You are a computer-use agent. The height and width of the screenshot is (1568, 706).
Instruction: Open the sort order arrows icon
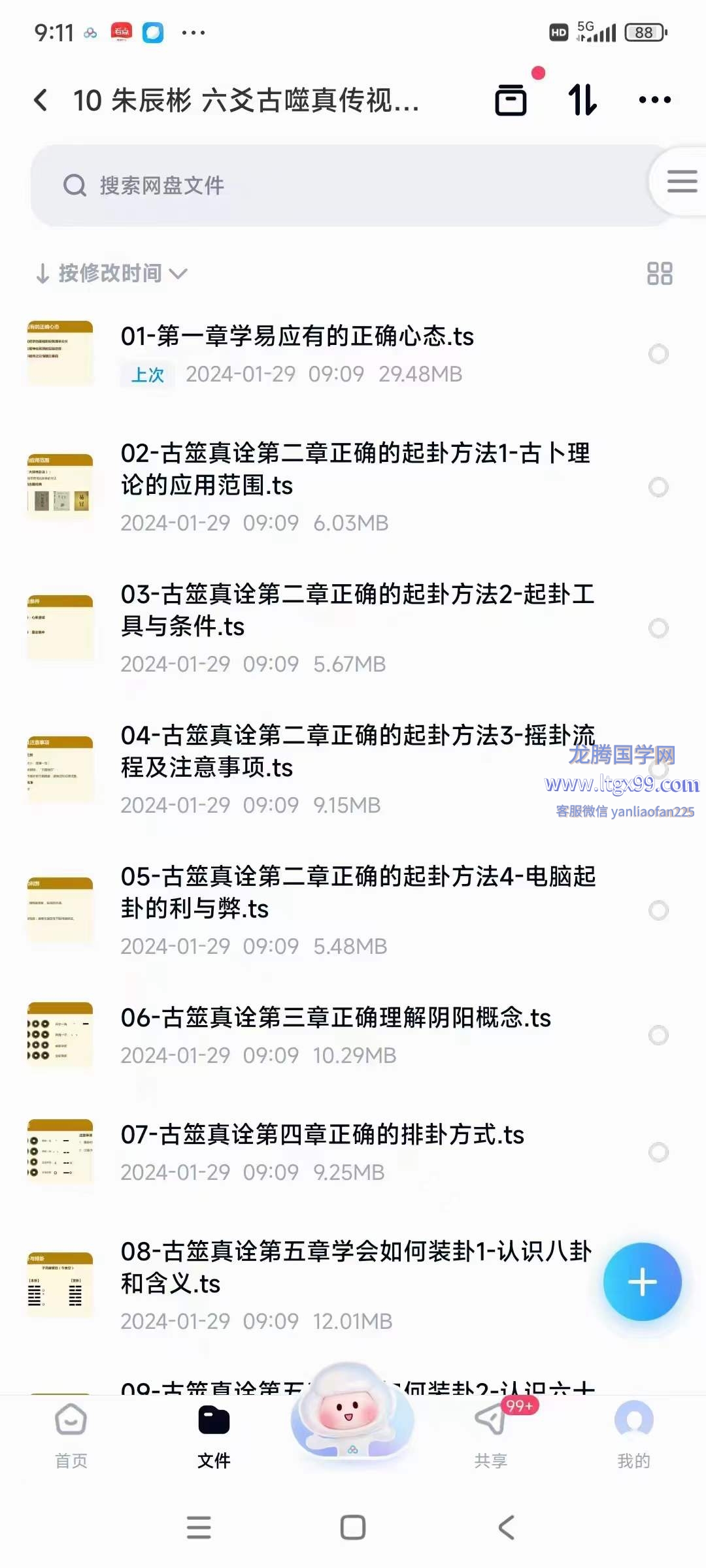pyautogui.click(x=582, y=101)
